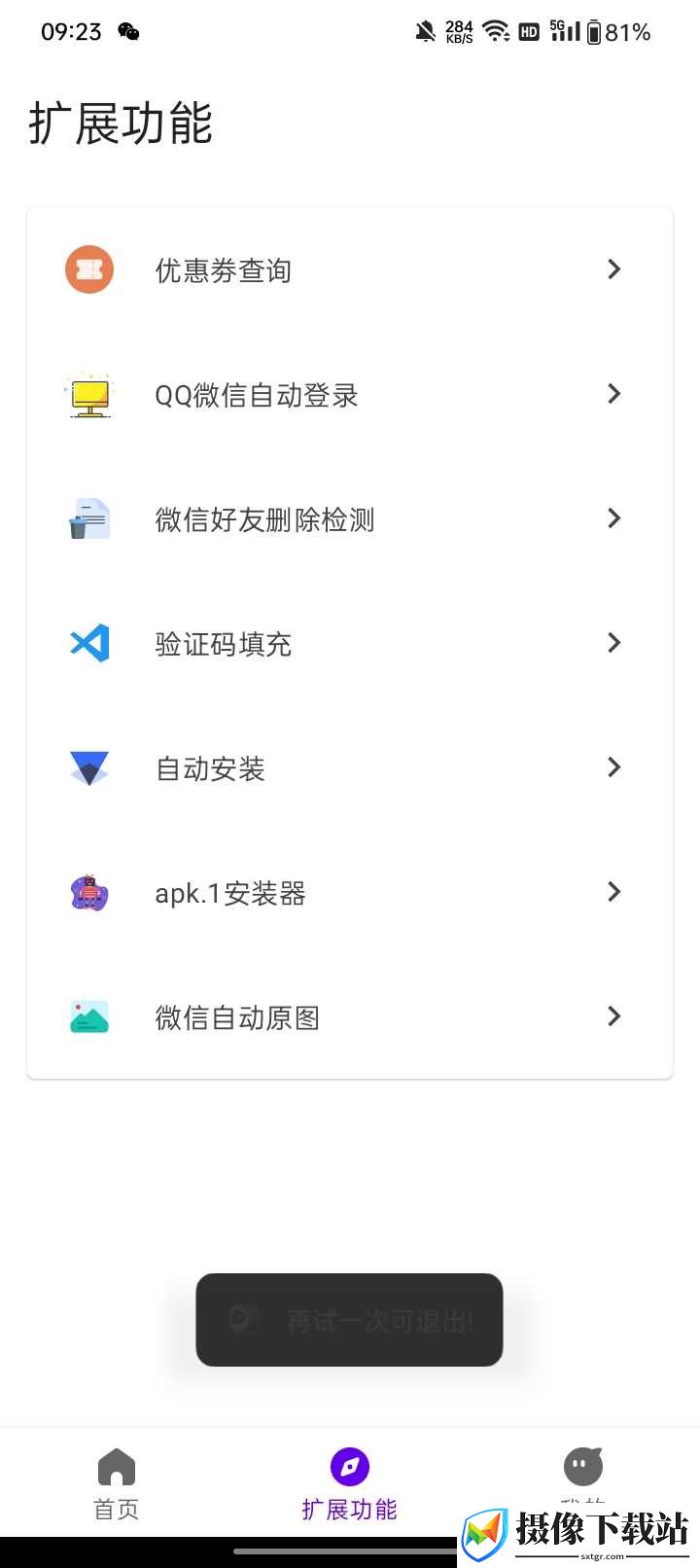Open apk.1安装器 tool
This screenshot has height=1568, width=700.
[350, 892]
